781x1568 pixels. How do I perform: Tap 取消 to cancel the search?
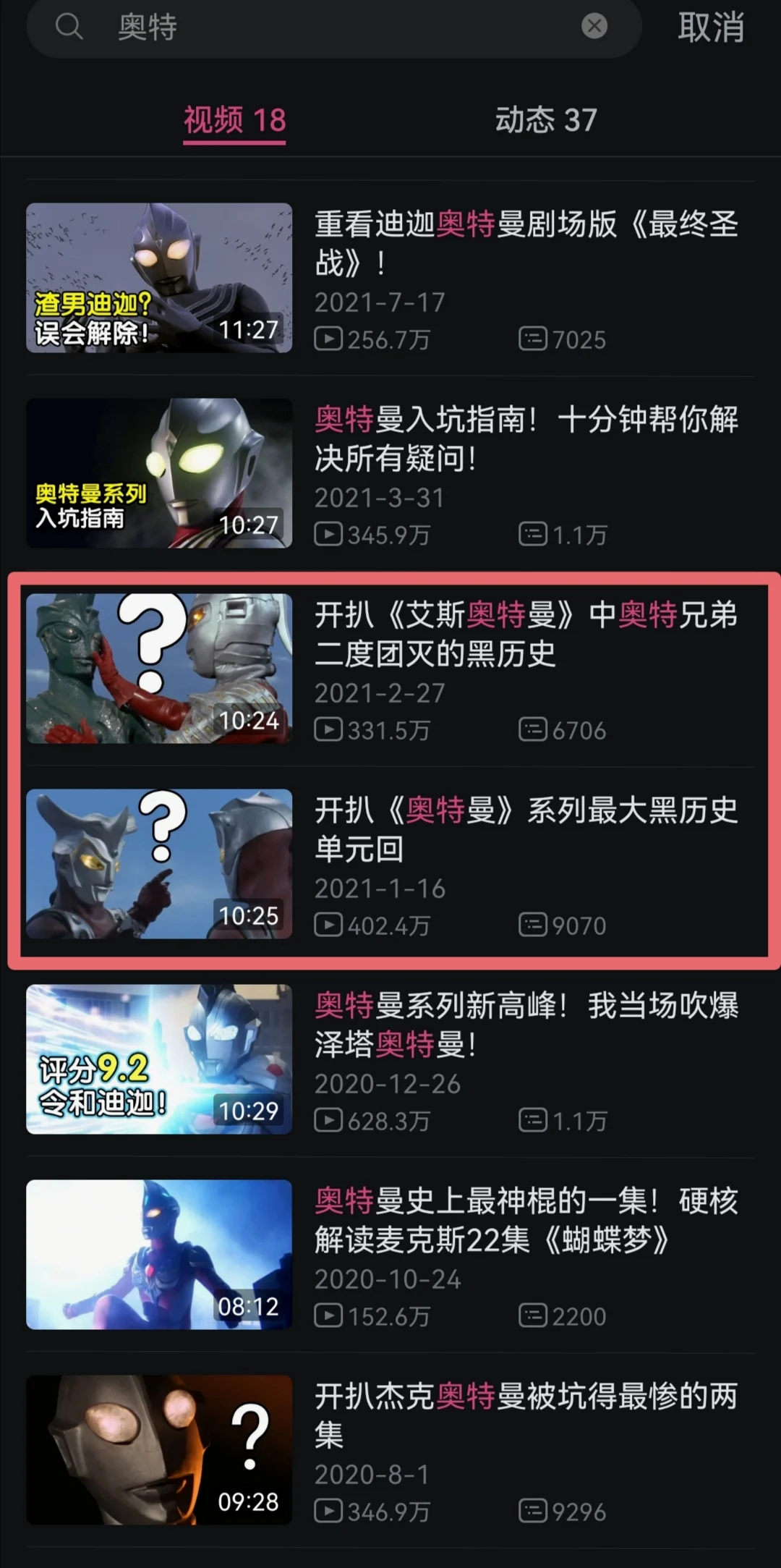pyautogui.click(x=710, y=27)
